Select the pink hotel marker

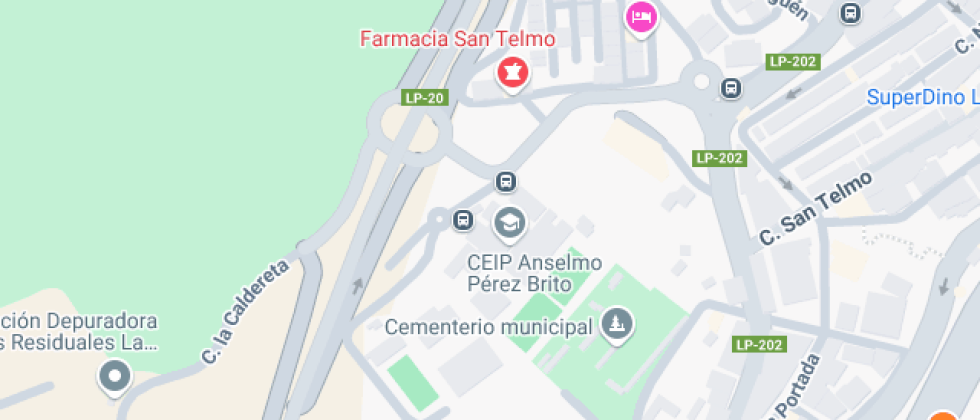[641, 17]
